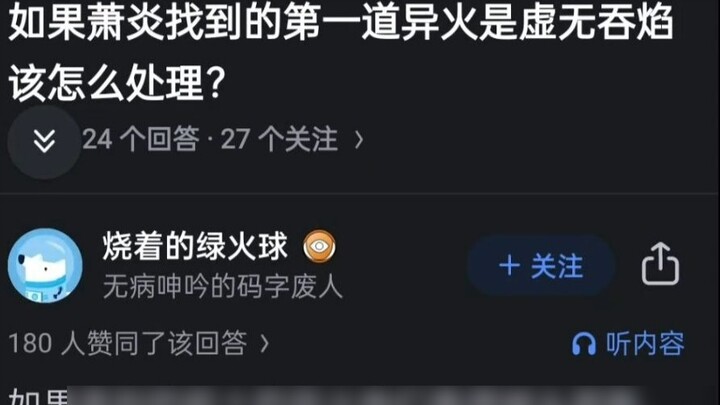The image size is (720, 405).
Task: Listen to the answer with 听内容
Action: click(628, 344)
